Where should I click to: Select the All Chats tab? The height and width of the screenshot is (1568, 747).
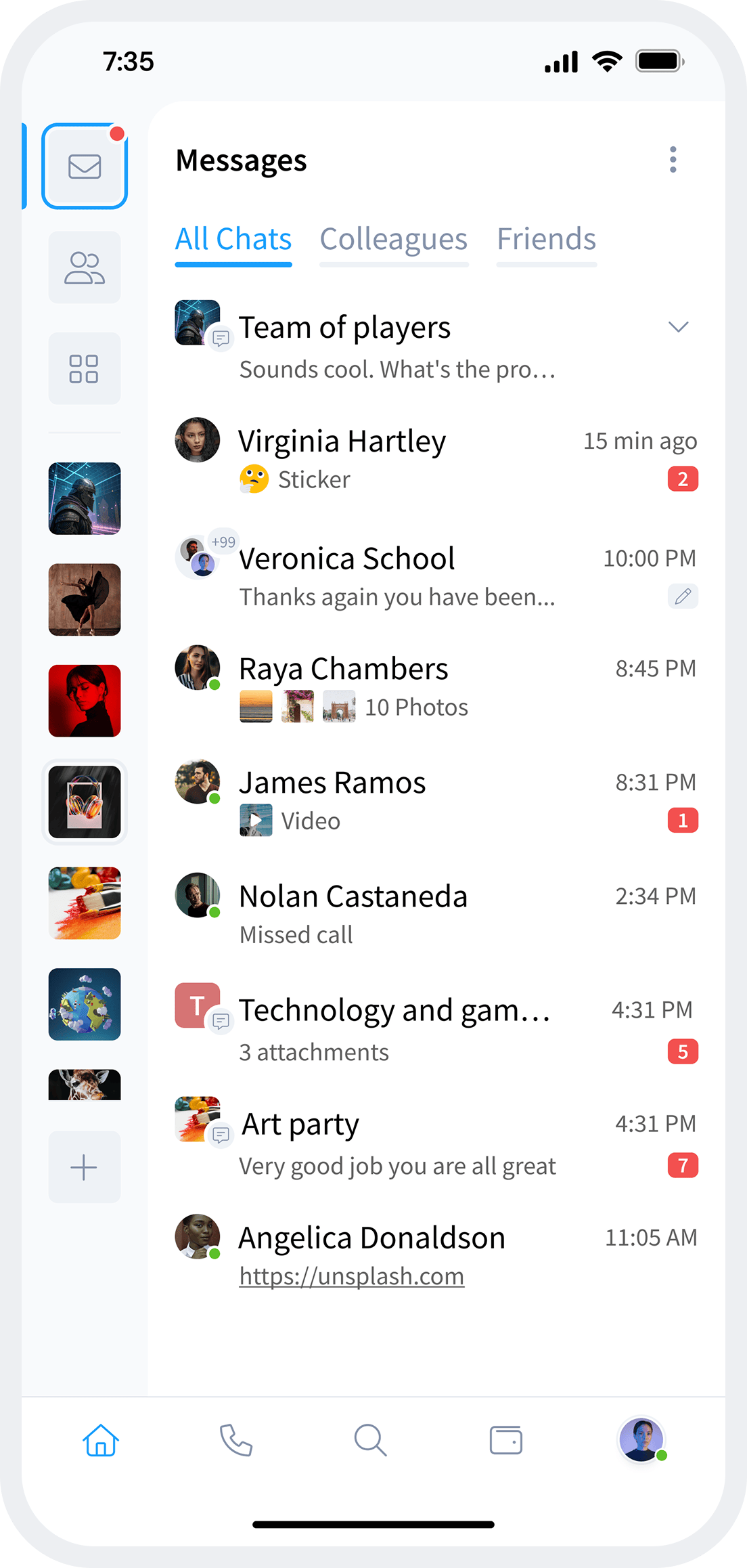pos(233,240)
